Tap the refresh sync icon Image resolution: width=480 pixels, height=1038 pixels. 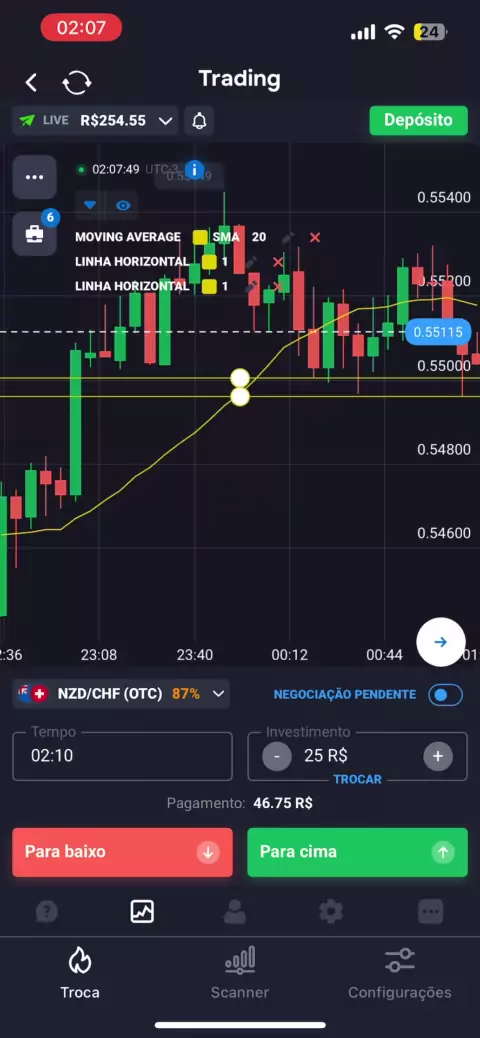click(x=77, y=83)
